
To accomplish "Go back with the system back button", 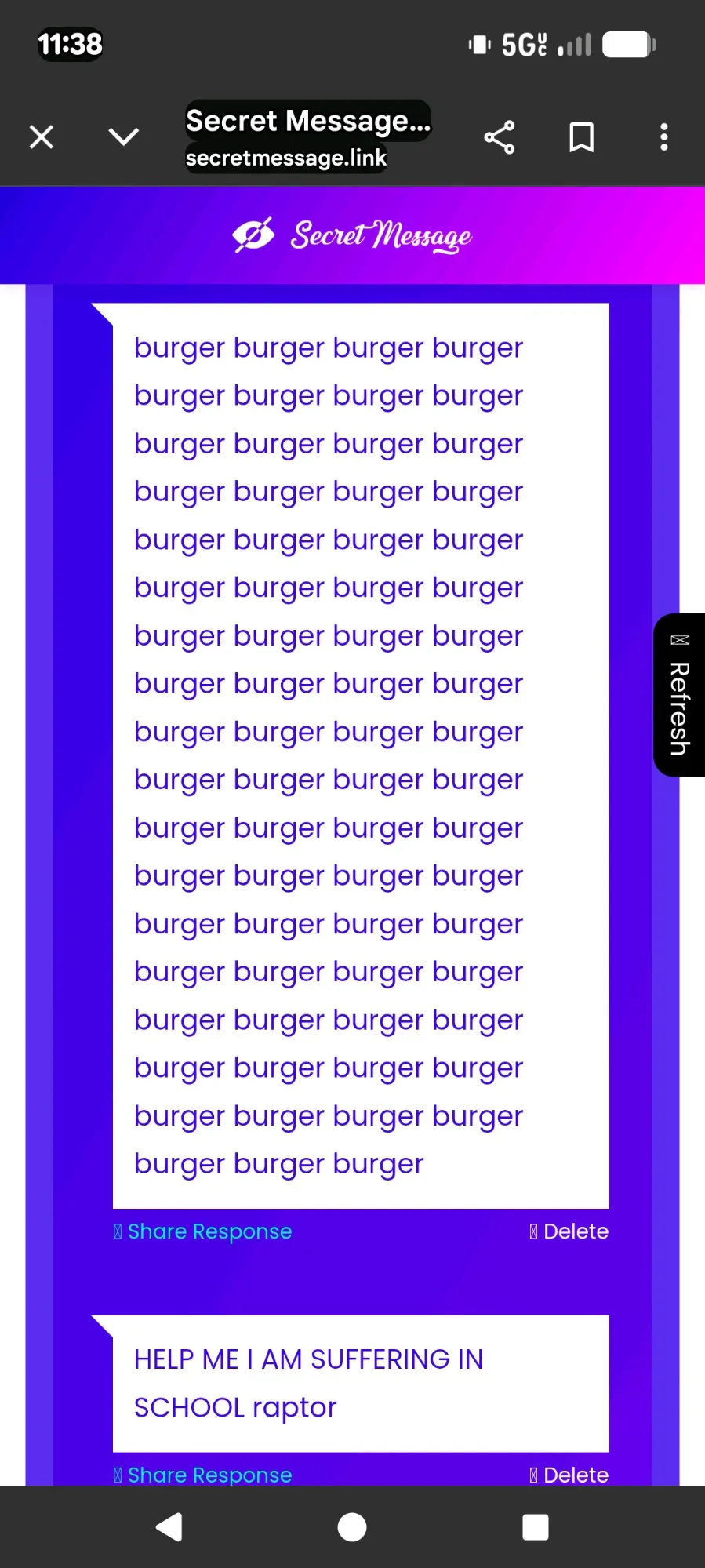I will click(x=169, y=1527).
